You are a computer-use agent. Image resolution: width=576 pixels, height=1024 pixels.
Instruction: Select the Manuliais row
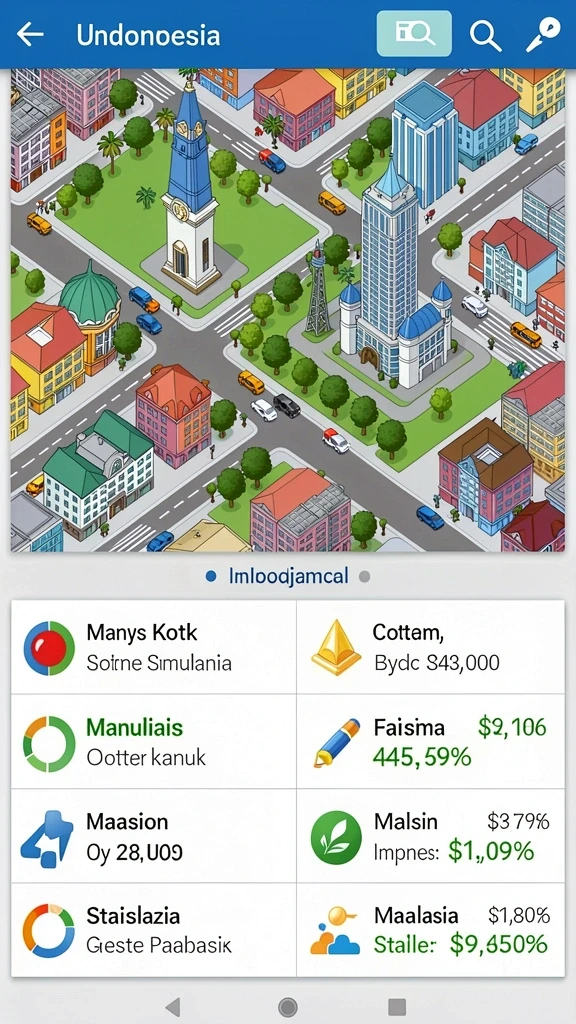(154, 742)
